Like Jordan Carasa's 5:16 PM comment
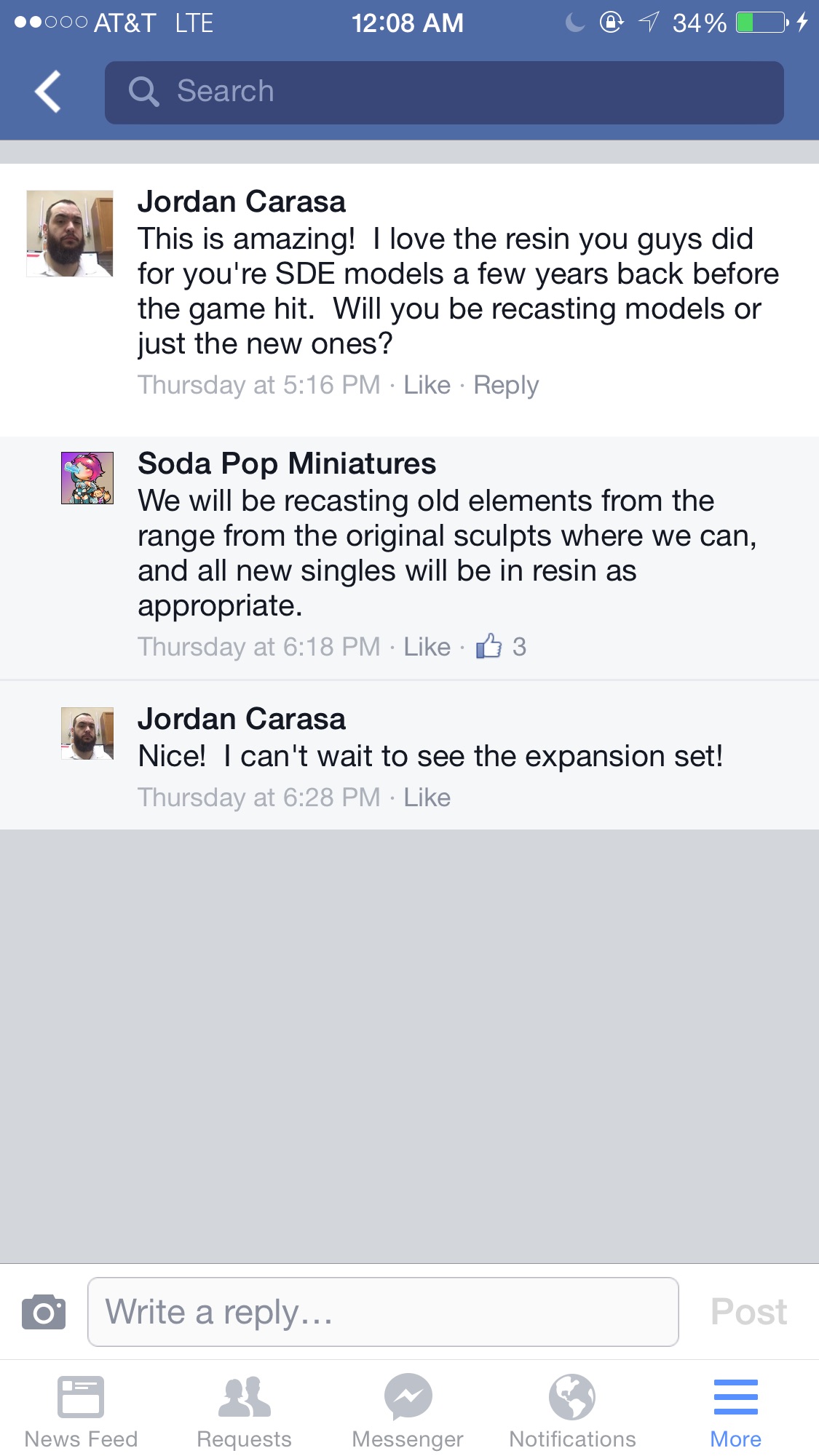 coord(427,385)
